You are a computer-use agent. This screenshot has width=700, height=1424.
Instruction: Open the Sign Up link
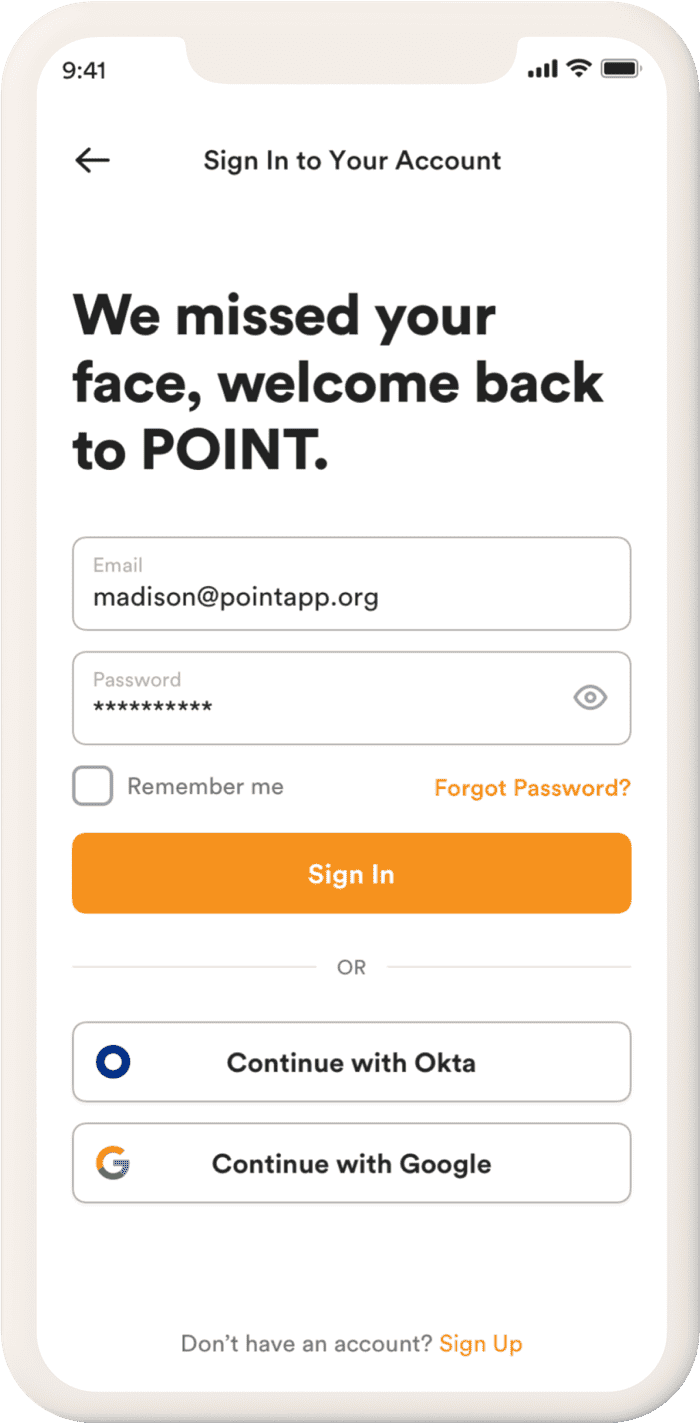tap(480, 1343)
